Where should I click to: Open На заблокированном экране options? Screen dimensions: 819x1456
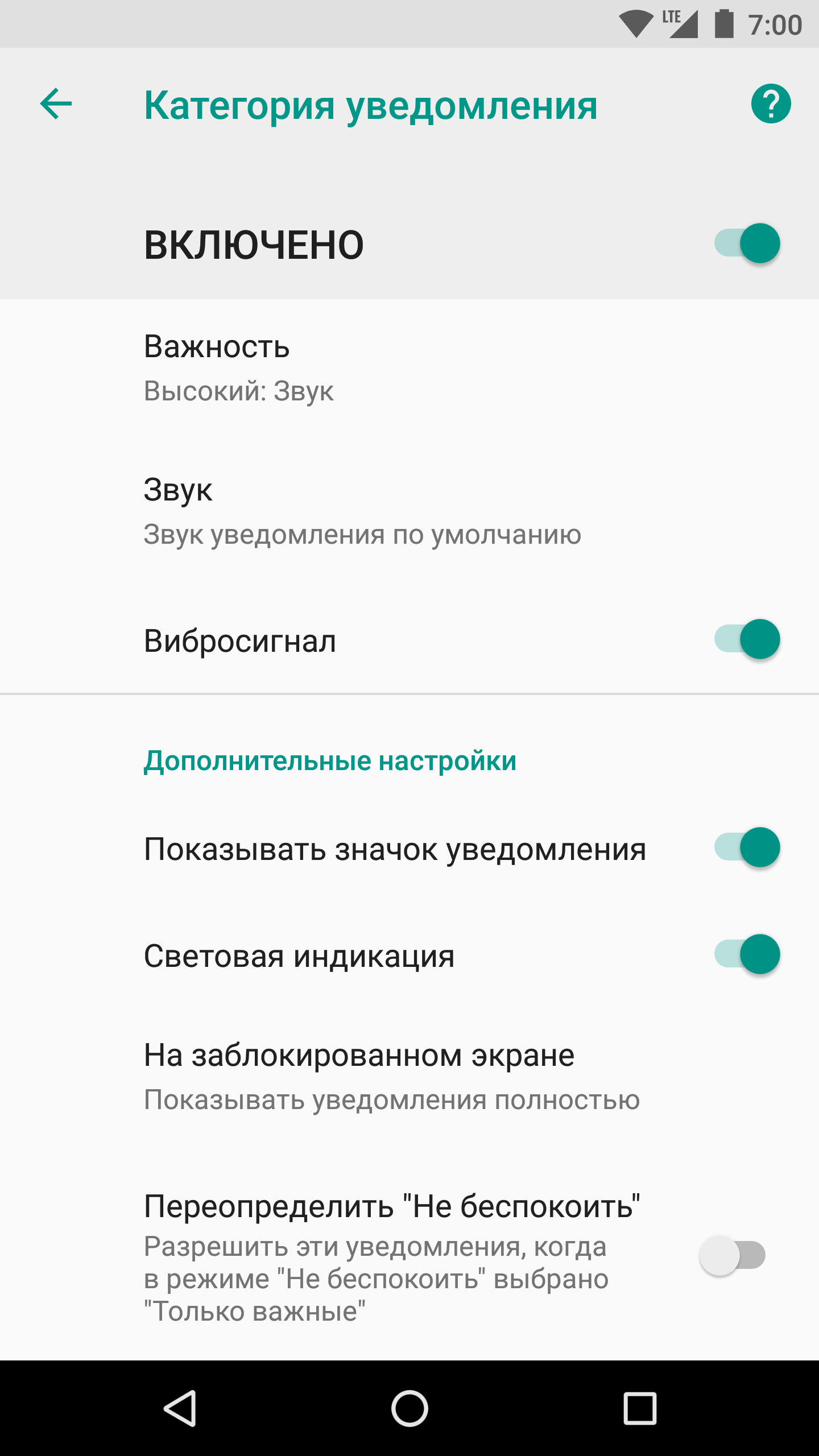[409, 1077]
